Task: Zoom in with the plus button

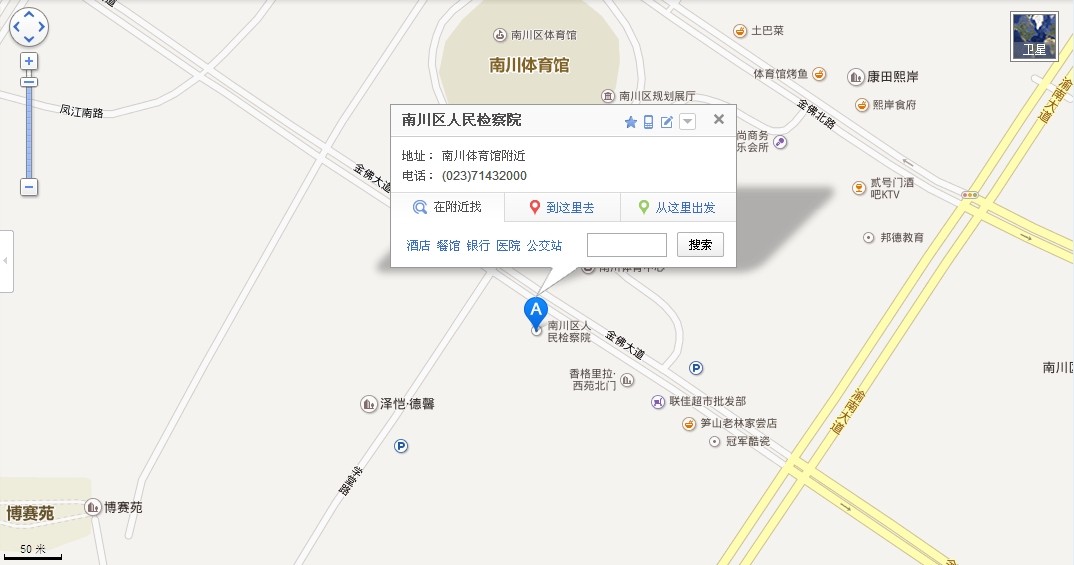Action: point(29,61)
